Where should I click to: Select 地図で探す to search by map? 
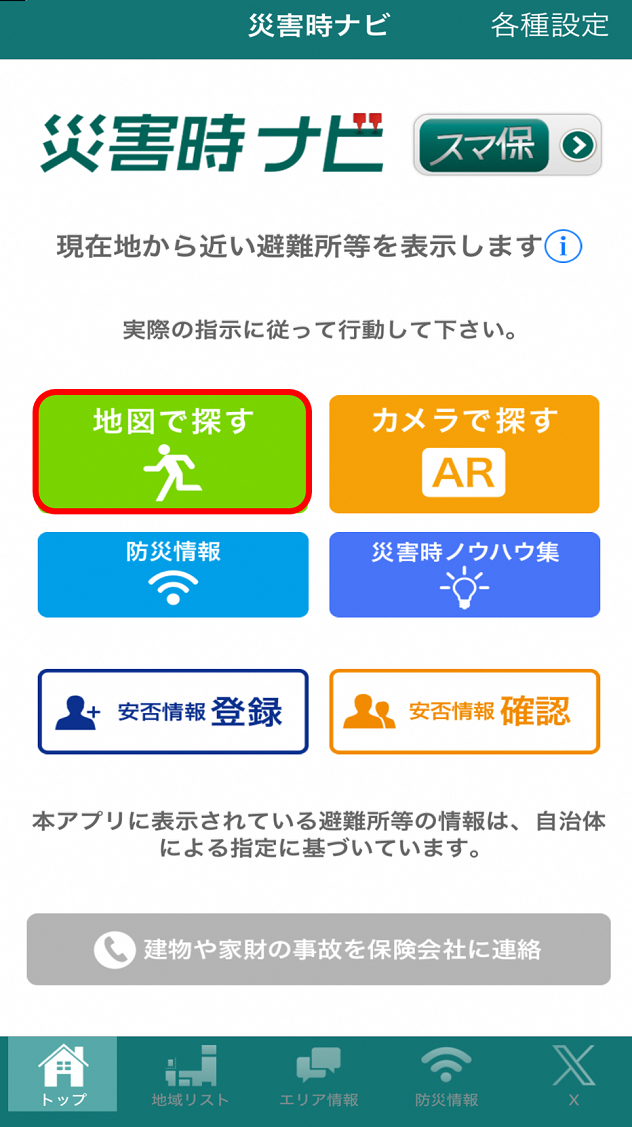tap(173, 453)
